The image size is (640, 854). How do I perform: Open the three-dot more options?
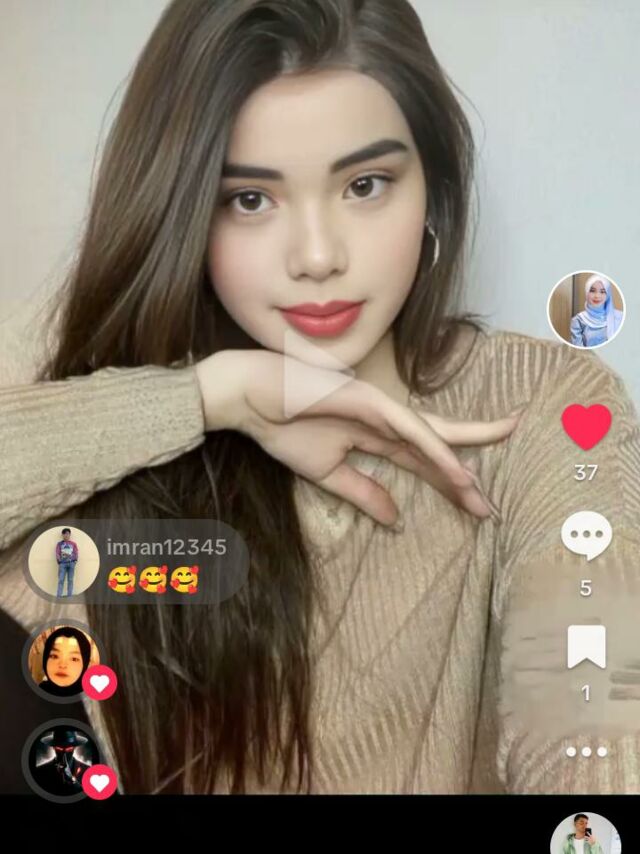tap(586, 751)
